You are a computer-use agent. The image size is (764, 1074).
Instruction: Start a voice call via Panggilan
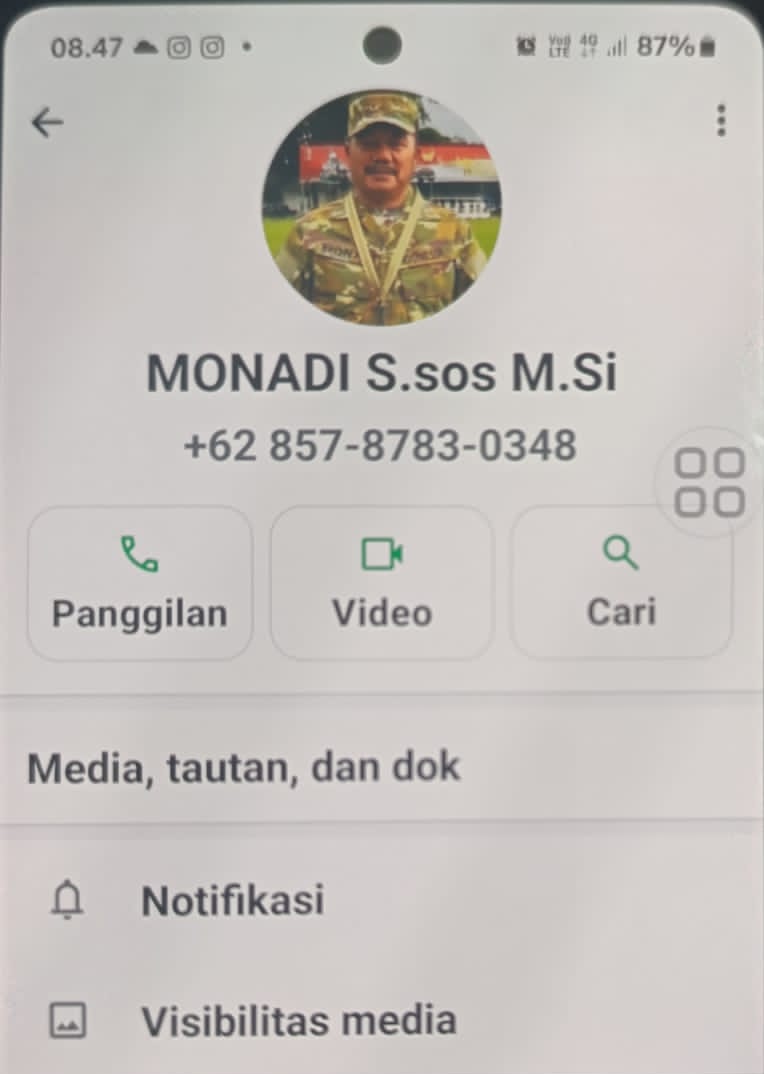tap(139, 582)
